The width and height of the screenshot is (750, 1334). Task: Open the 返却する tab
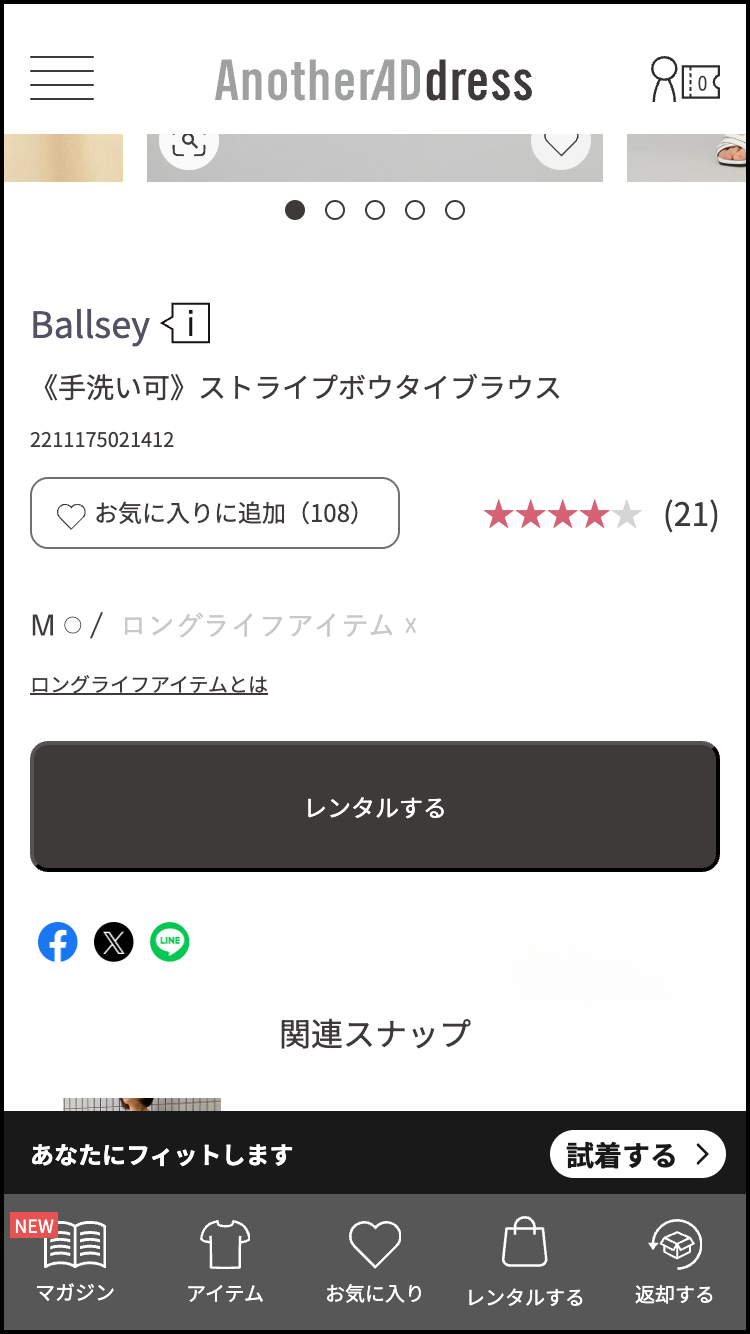(x=675, y=1262)
